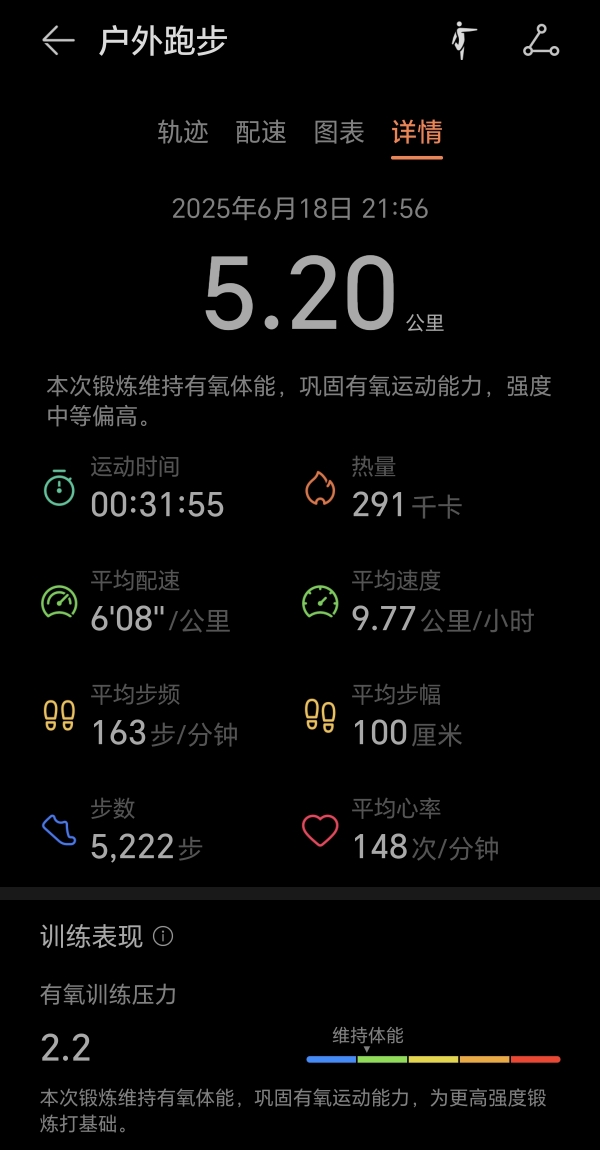The height and width of the screenshot is (1150, 600).
Task: Switch to the 图表 tab
Action: coord(339,132)
